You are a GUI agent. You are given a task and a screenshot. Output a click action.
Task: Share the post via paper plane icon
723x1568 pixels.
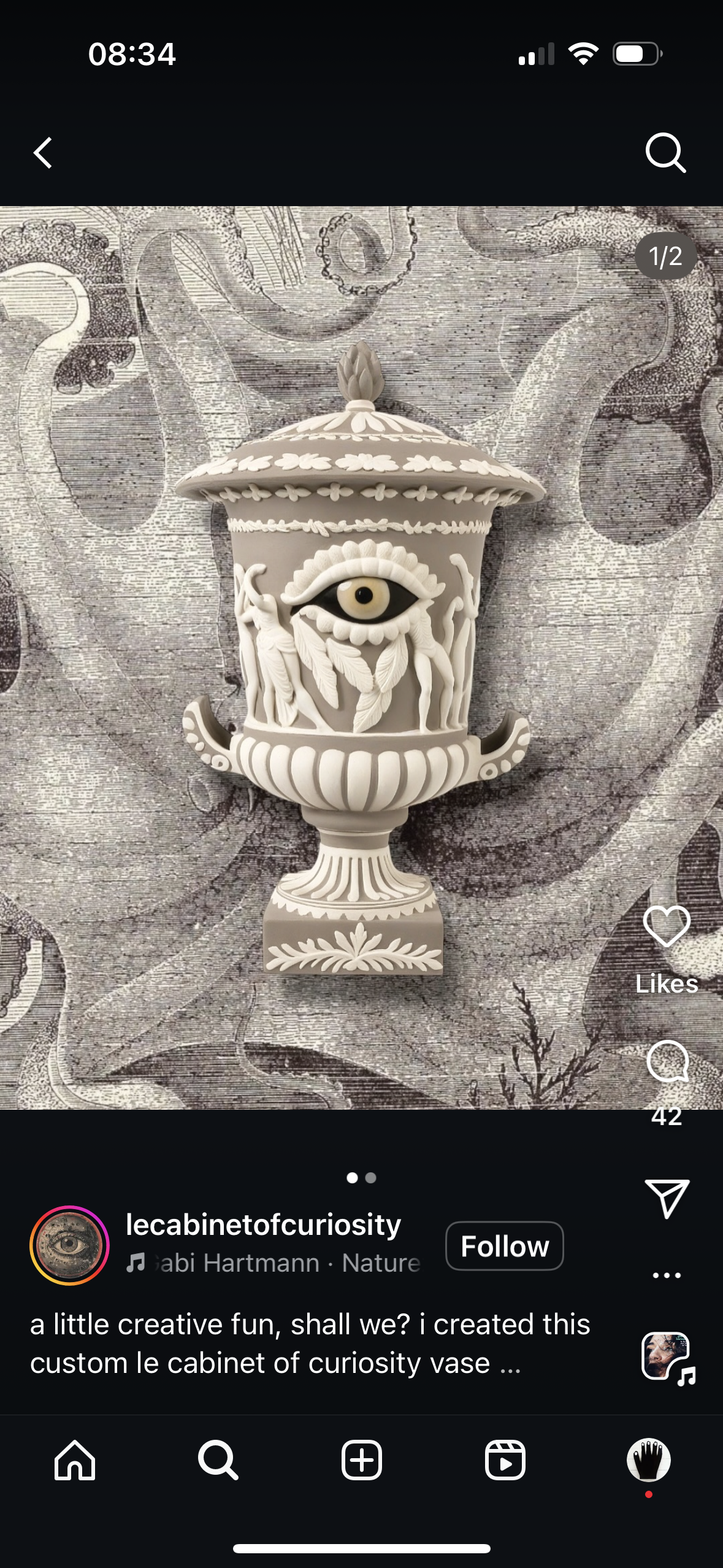tap(667, 1197)
